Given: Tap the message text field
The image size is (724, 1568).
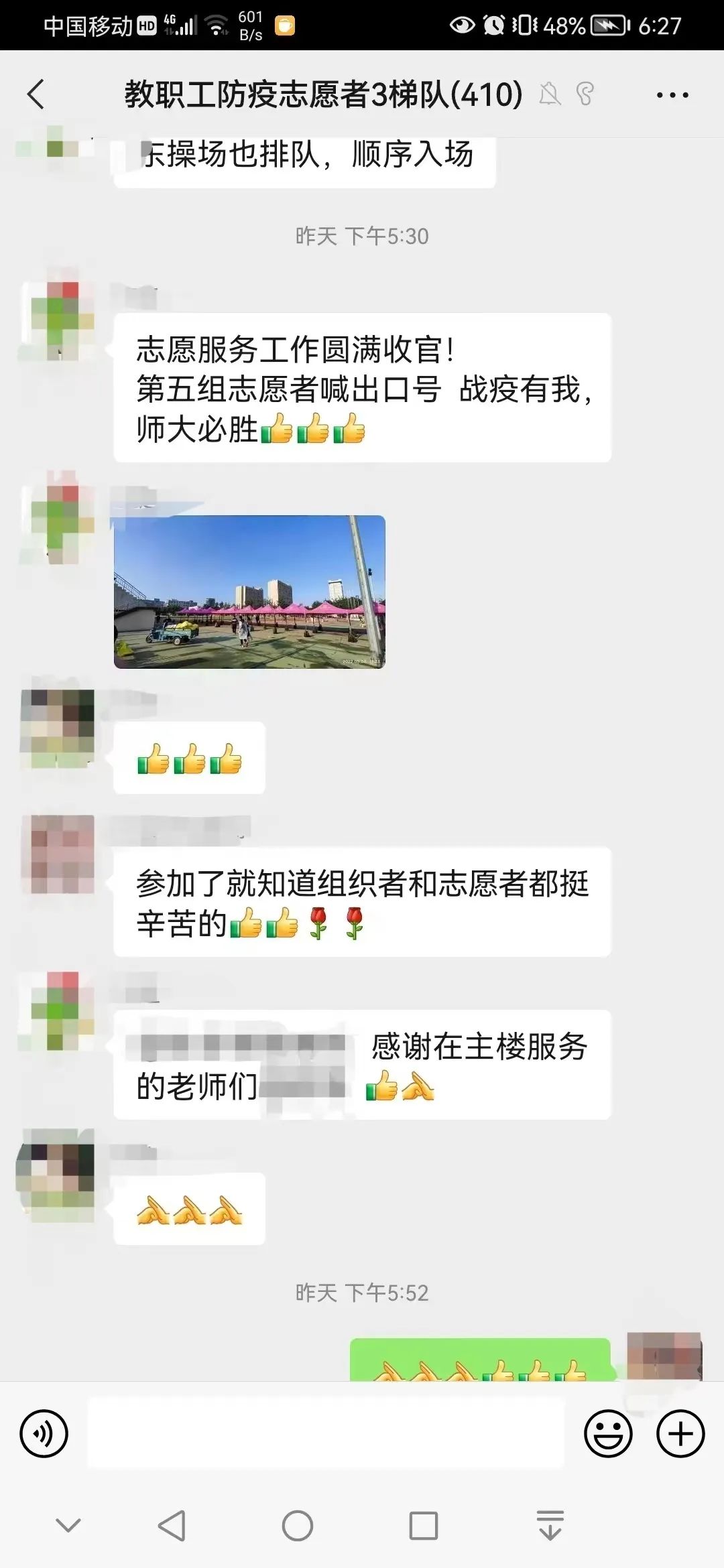Looking at the screenshot, I should coord(326,1434).
